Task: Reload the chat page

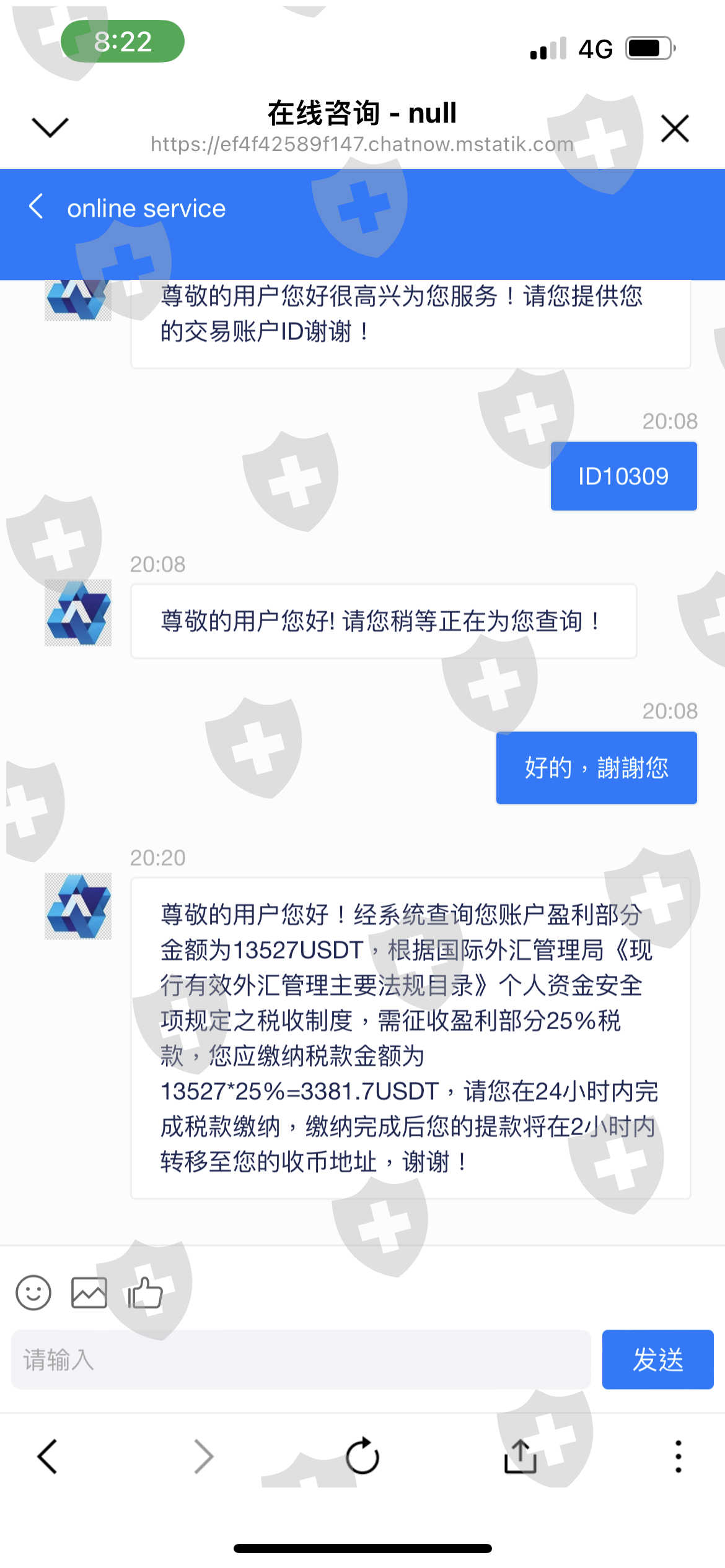Action: 362,1455
